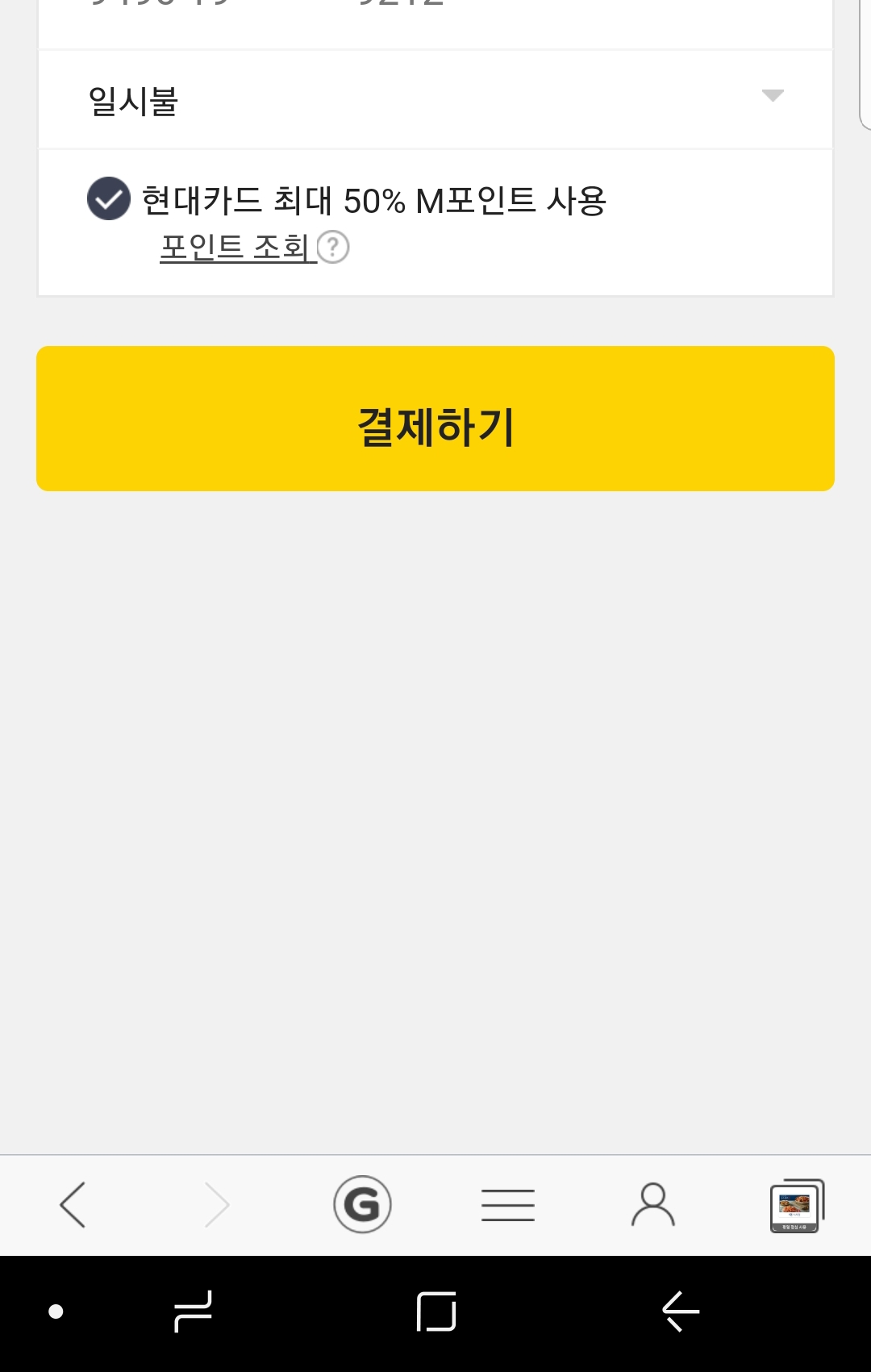This screenshot has width=871, height=1372.
Task: Tap the system back button
Action: [680, 1312]
